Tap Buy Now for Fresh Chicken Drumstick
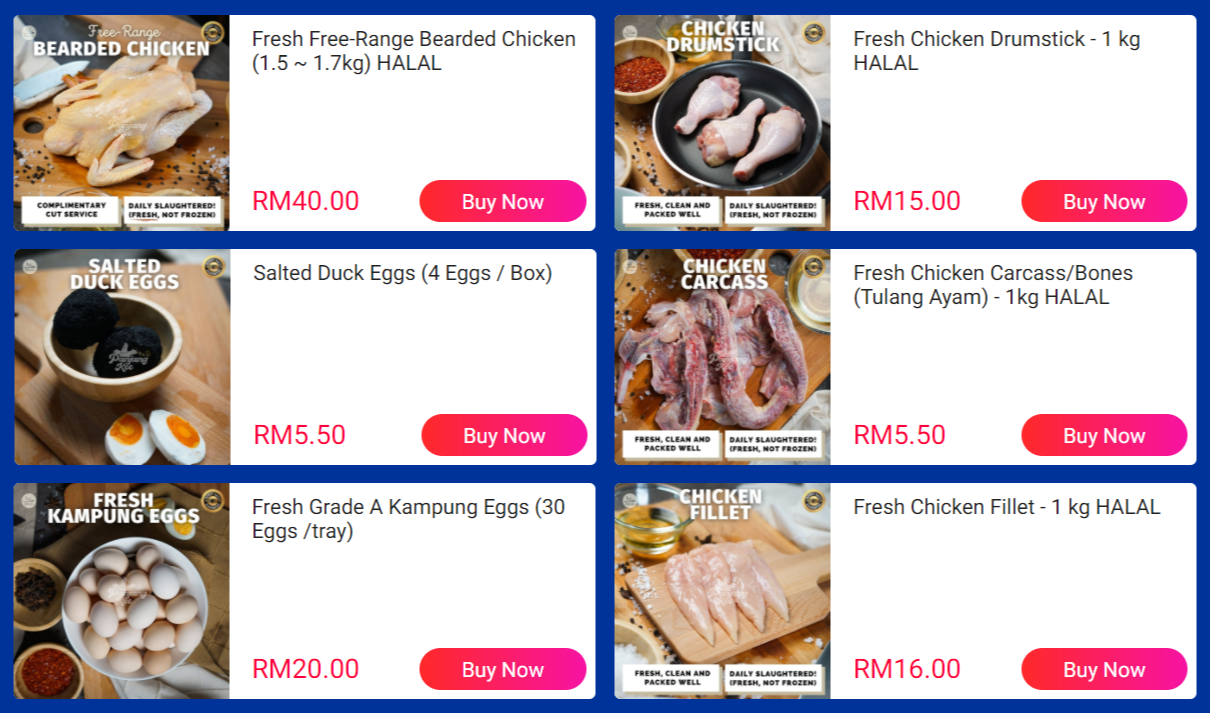This screenshot has height=713, width=1210. [1103, 201]
